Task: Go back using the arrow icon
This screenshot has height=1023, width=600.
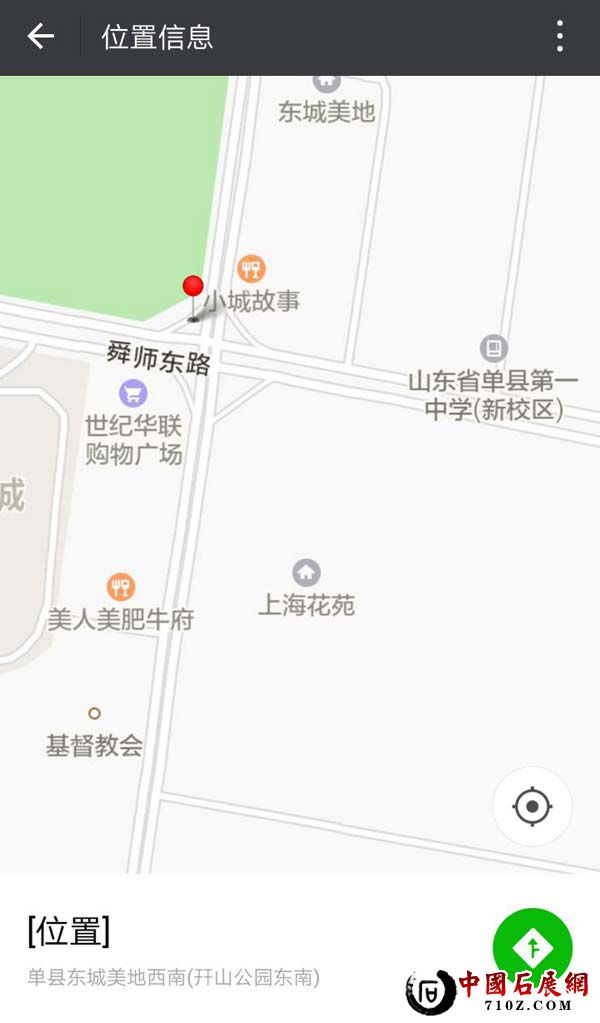Action: (40, 37)
